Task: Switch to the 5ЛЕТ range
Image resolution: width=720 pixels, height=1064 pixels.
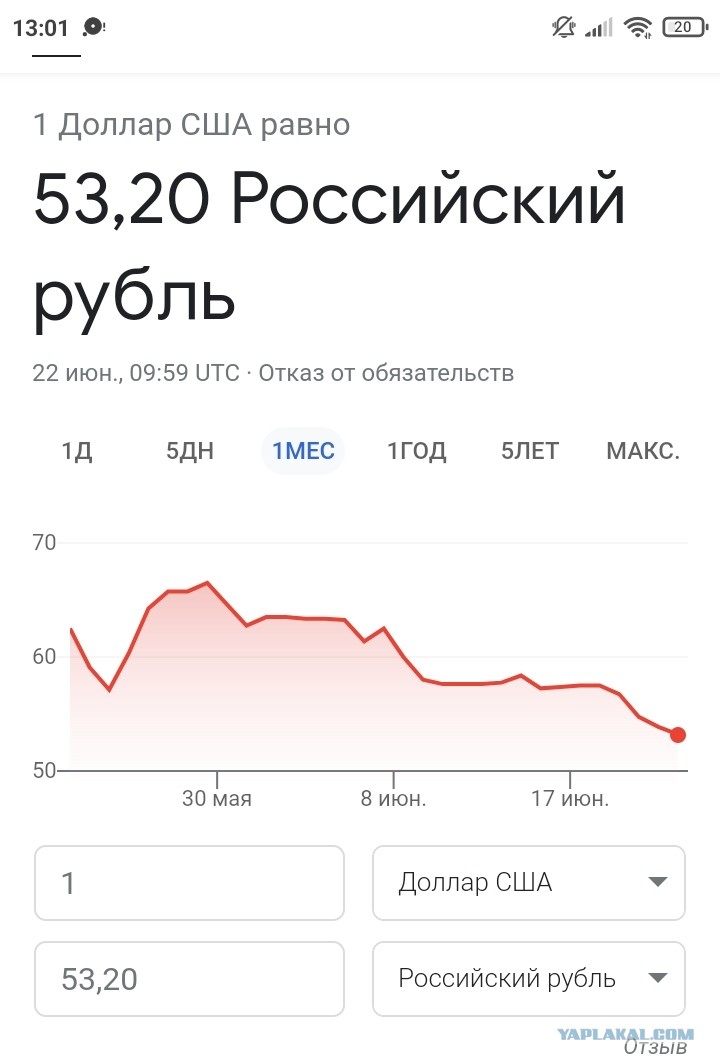Action: (529, 451)
